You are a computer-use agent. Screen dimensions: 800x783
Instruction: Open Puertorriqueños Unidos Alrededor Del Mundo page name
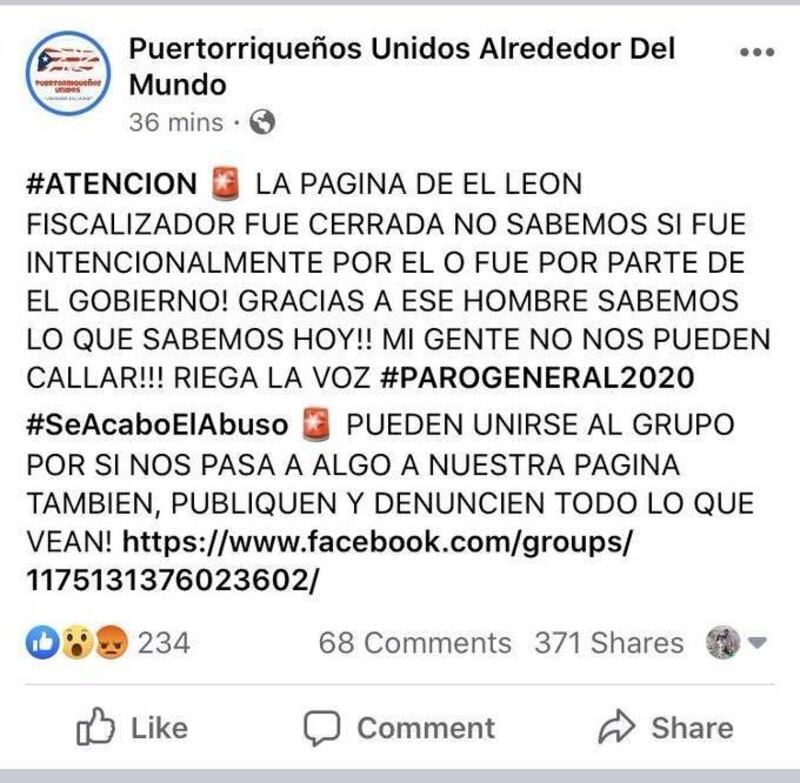400,66
